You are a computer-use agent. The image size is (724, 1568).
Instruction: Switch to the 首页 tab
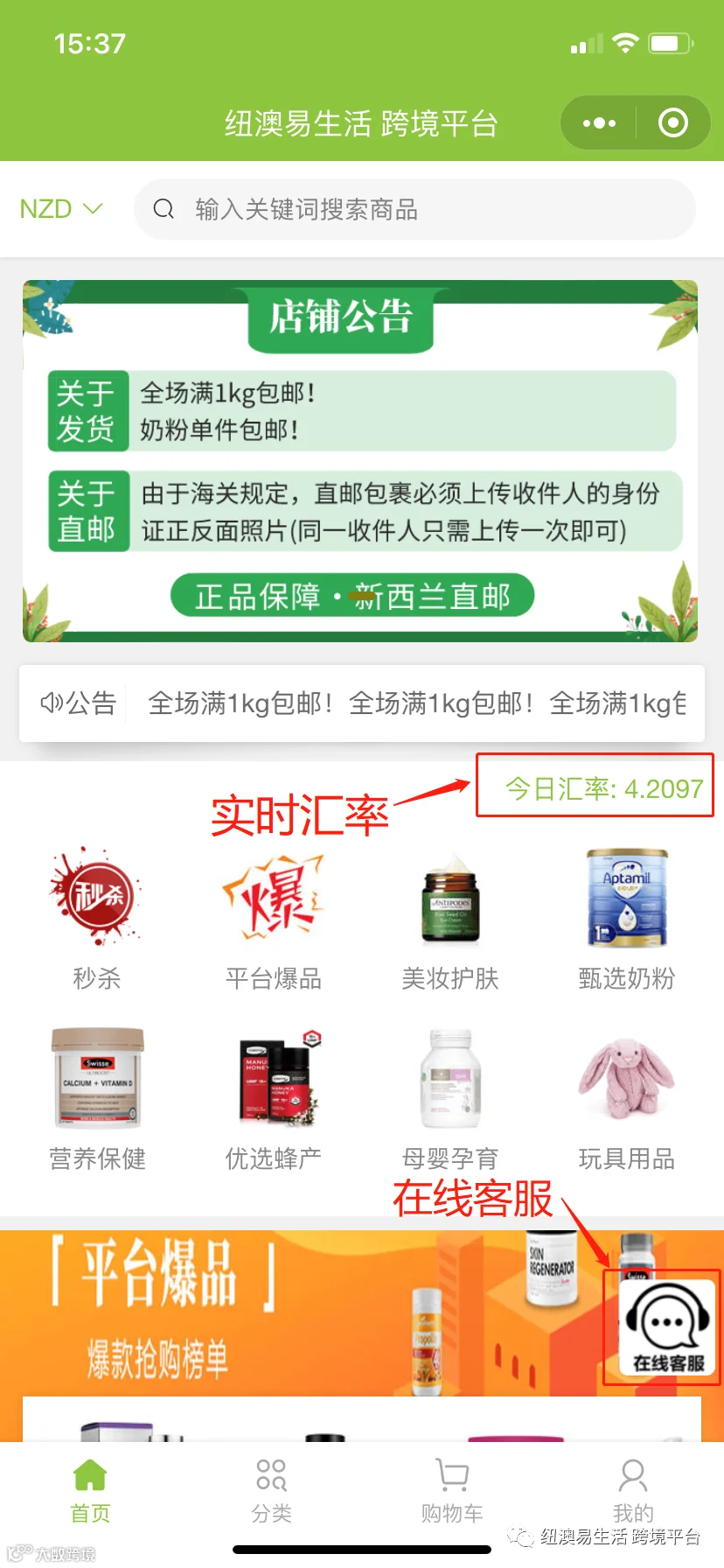pyautogui.click(x=90, y=1491)
